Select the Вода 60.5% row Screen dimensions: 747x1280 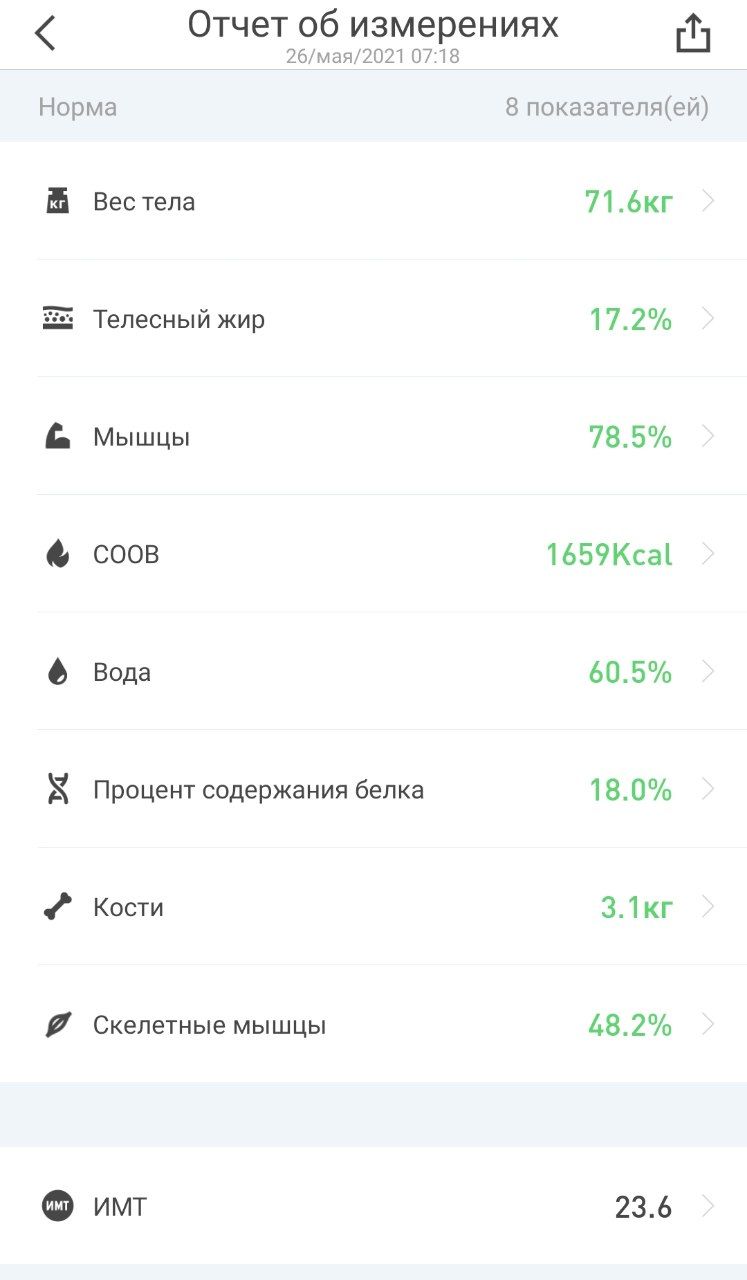373,672
